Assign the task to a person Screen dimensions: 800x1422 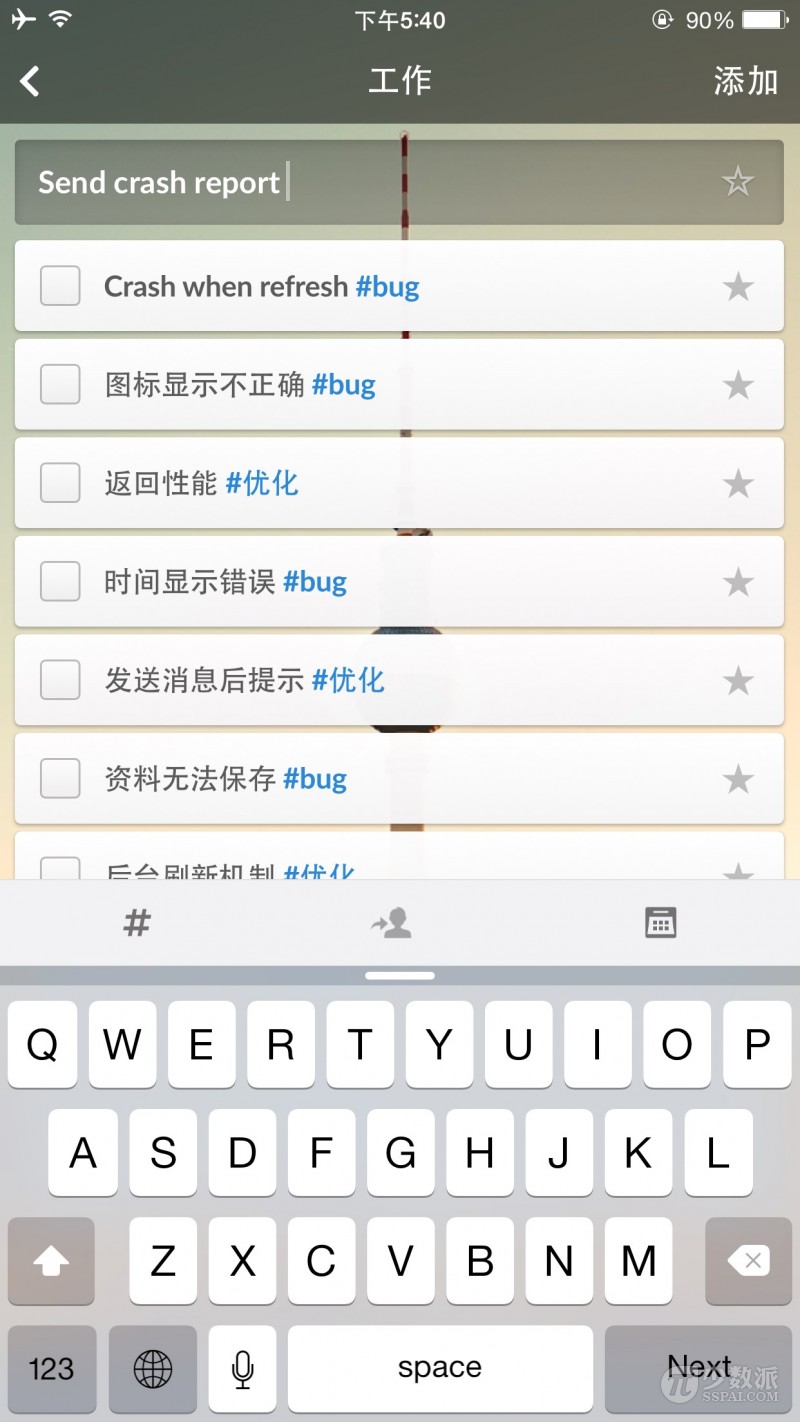391,923
